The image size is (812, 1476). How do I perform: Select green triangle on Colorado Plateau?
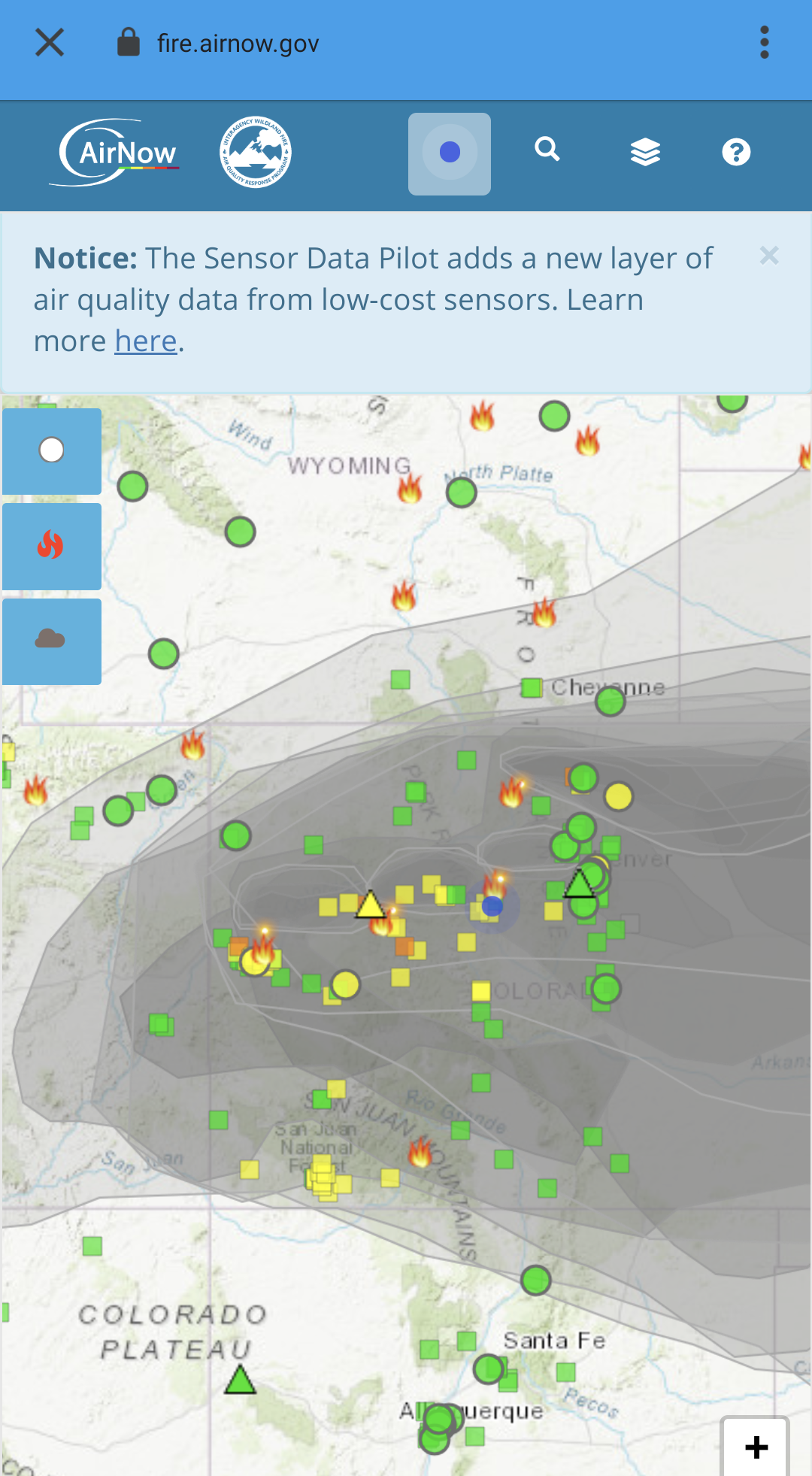tap(240, 1381)
